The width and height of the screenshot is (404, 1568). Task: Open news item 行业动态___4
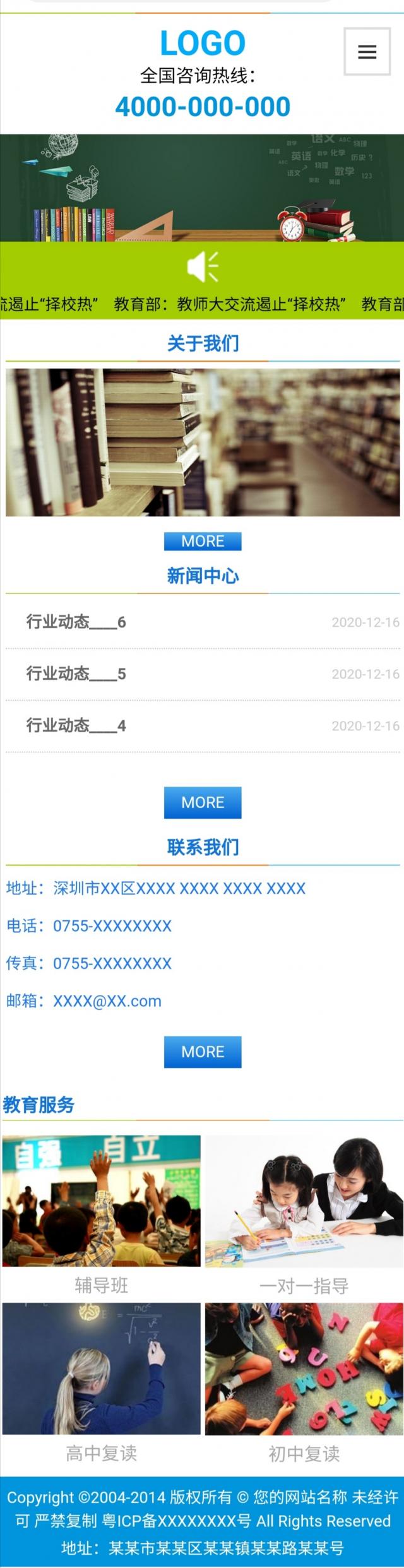76,725
